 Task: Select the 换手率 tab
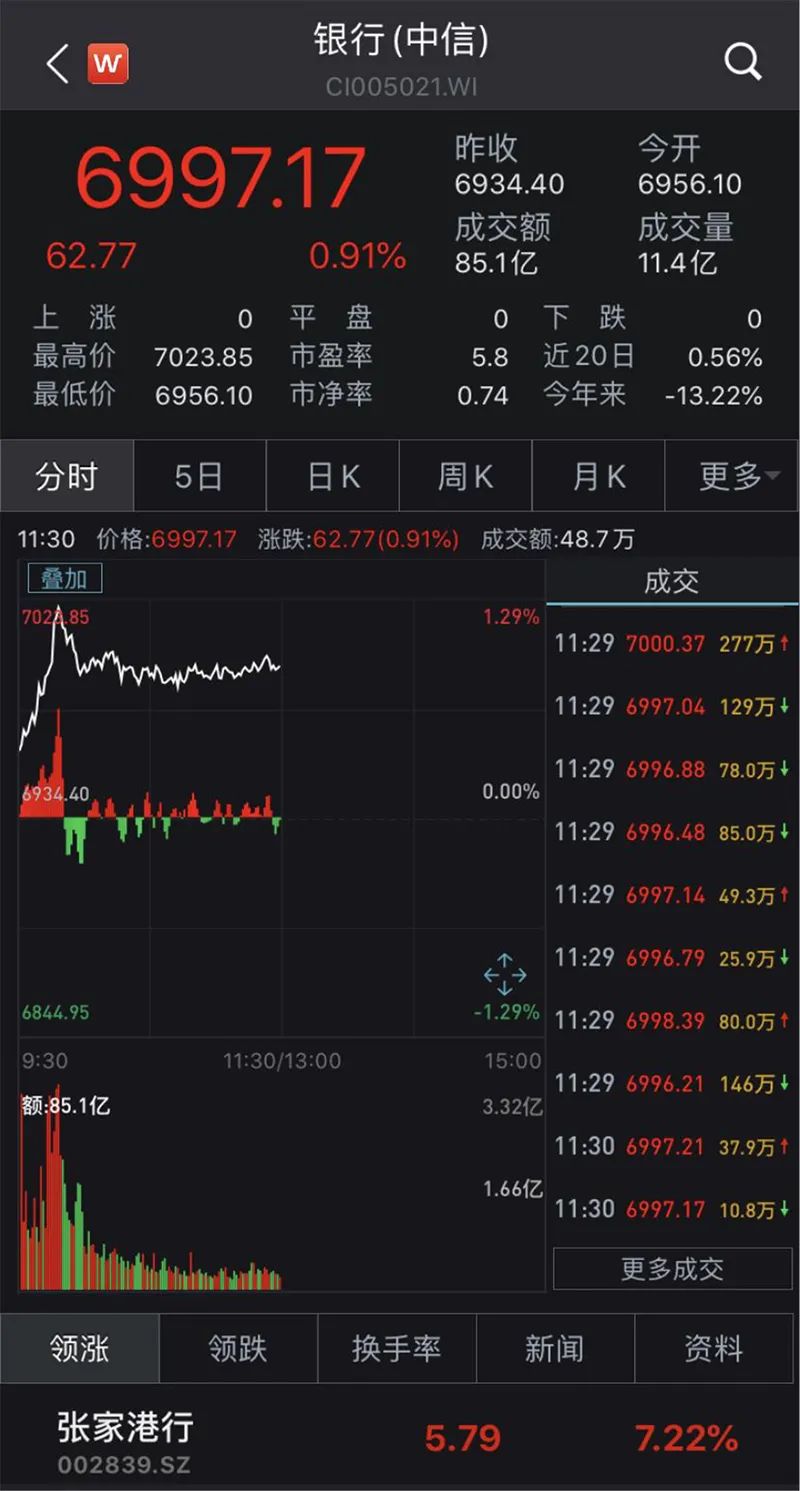tap(396, 1348)
